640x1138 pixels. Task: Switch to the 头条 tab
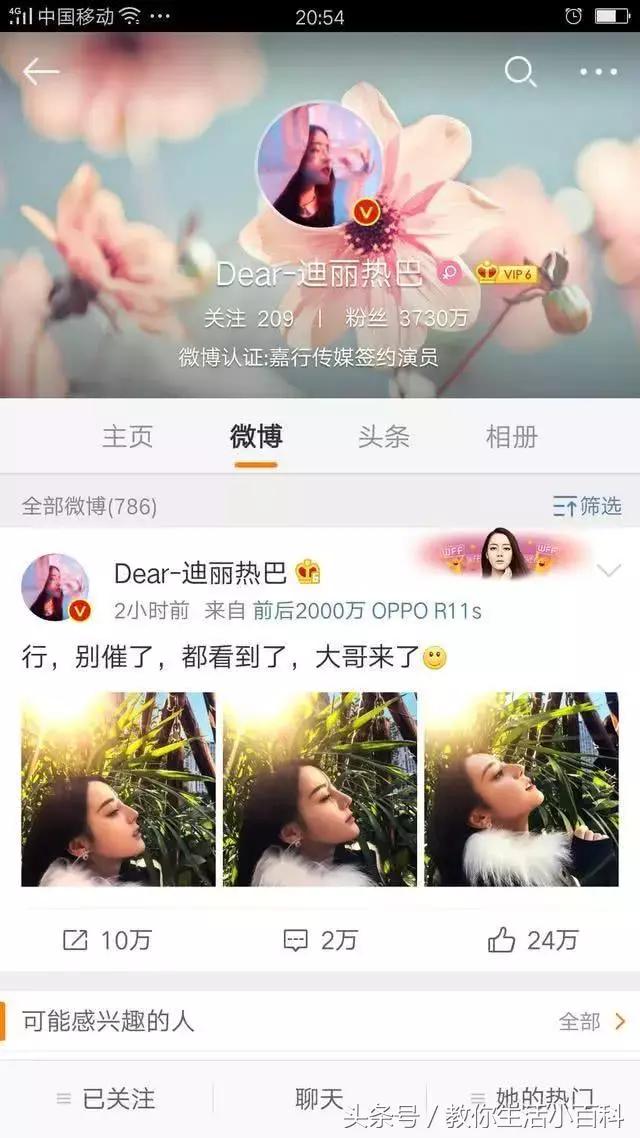click(384, 436)
